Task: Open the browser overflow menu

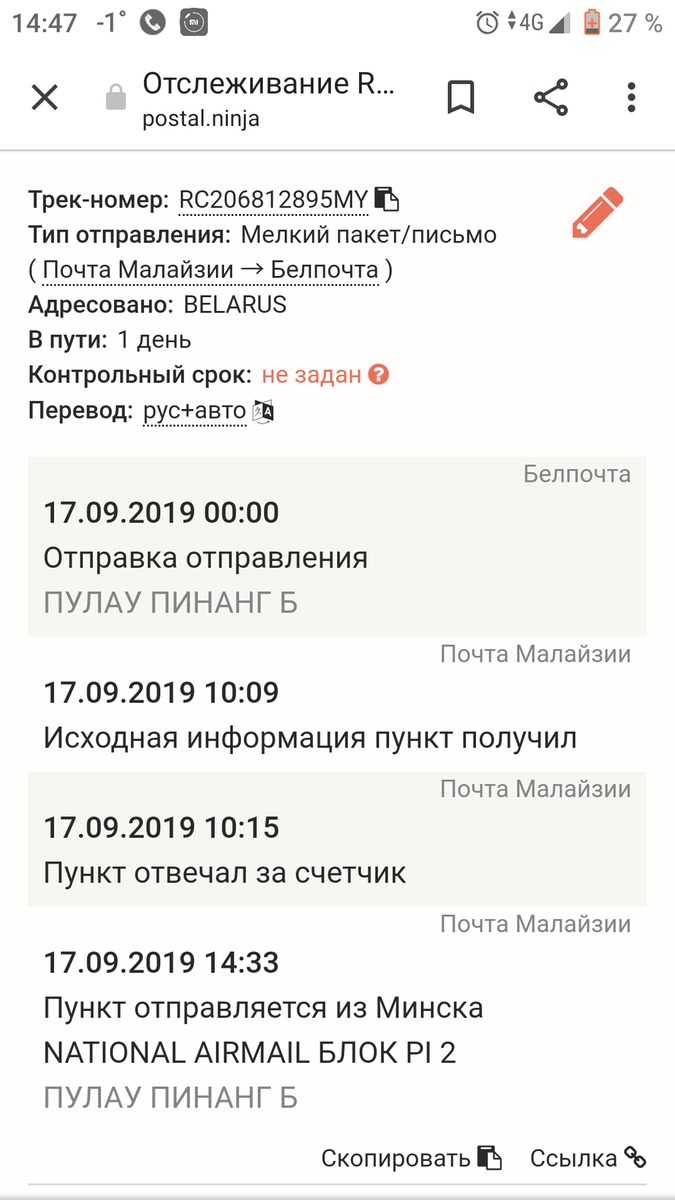Action: pyautogui.click(x=631, y=97)
